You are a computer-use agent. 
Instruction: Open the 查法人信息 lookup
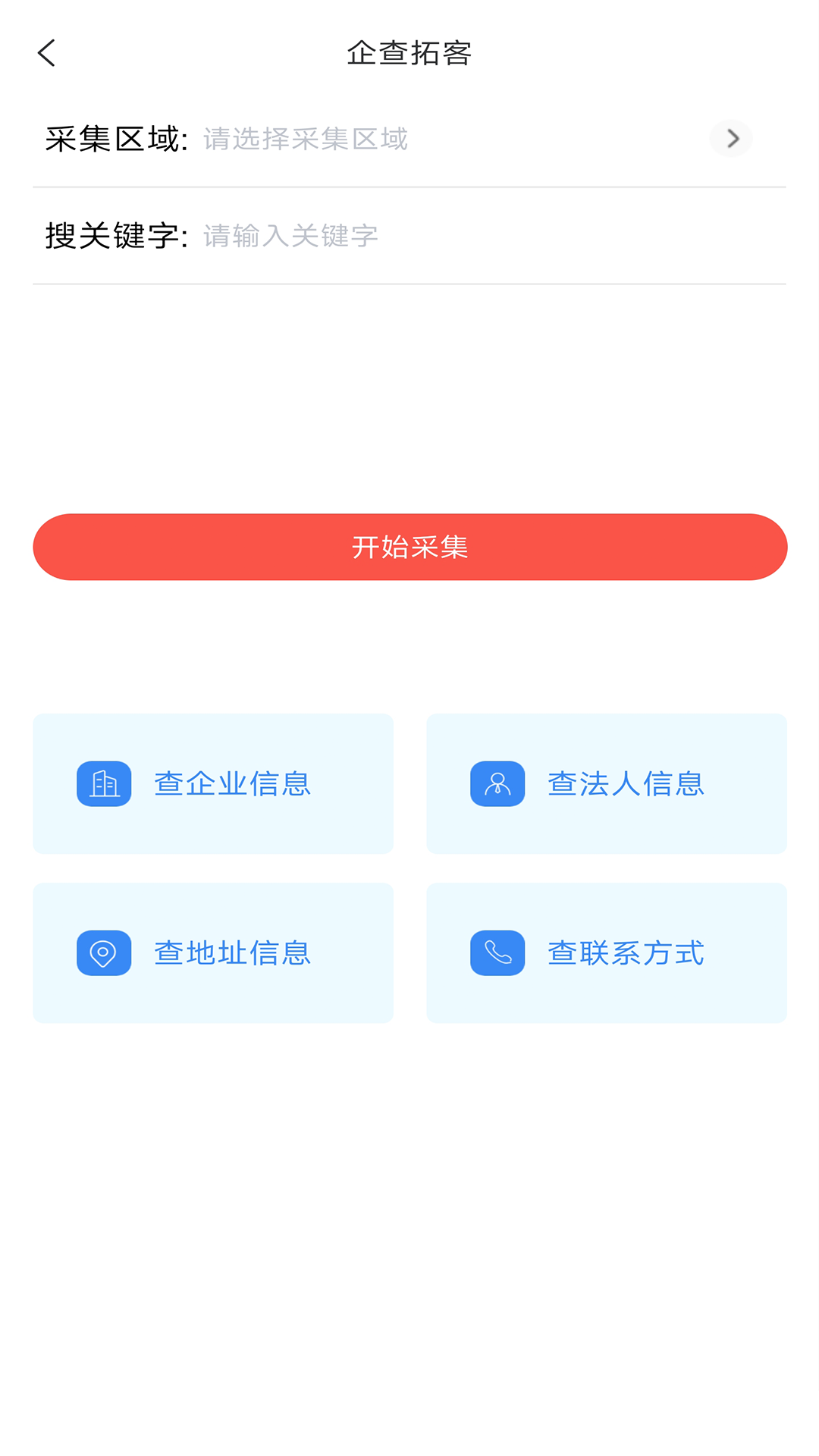click(x=607, y=784)
